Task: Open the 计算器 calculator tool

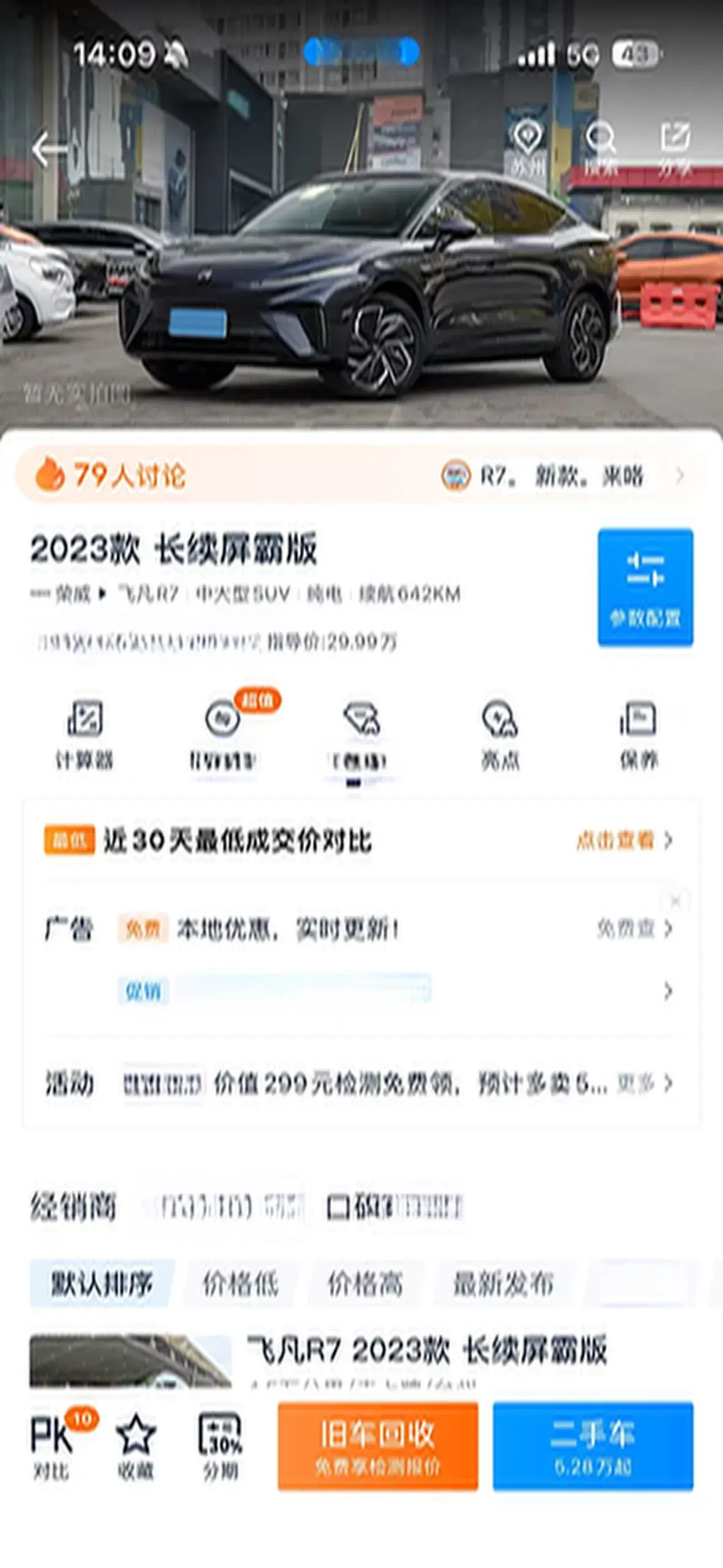Action: (x=85, y=734)
